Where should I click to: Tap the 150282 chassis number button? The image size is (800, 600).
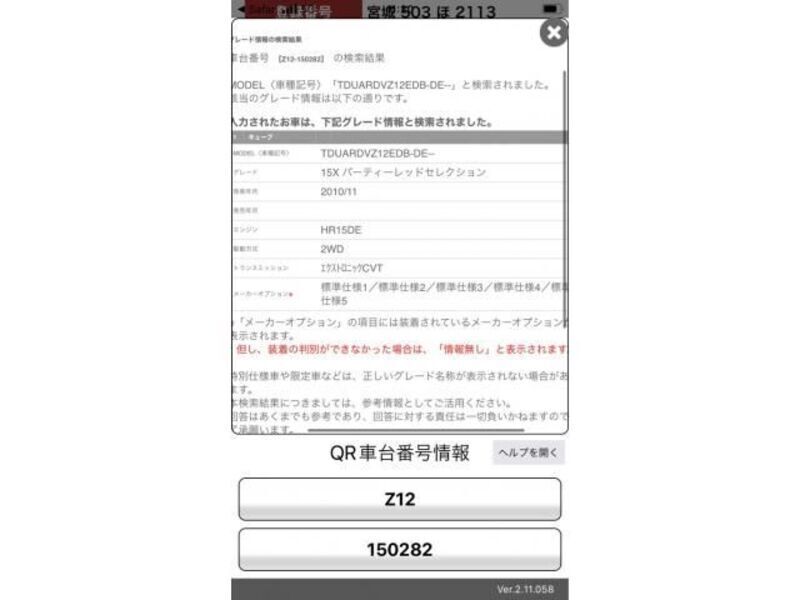coord(399,549)
